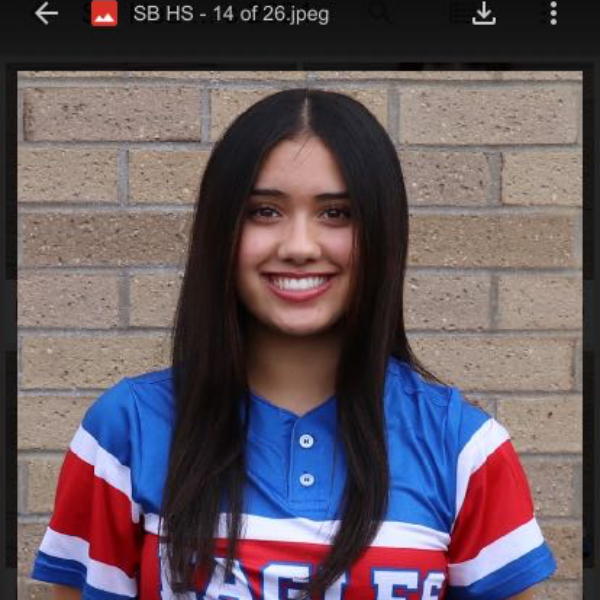This screenshot has width=600, height=600.
Task: Go back from the image viewer
Action: (46, 14)
